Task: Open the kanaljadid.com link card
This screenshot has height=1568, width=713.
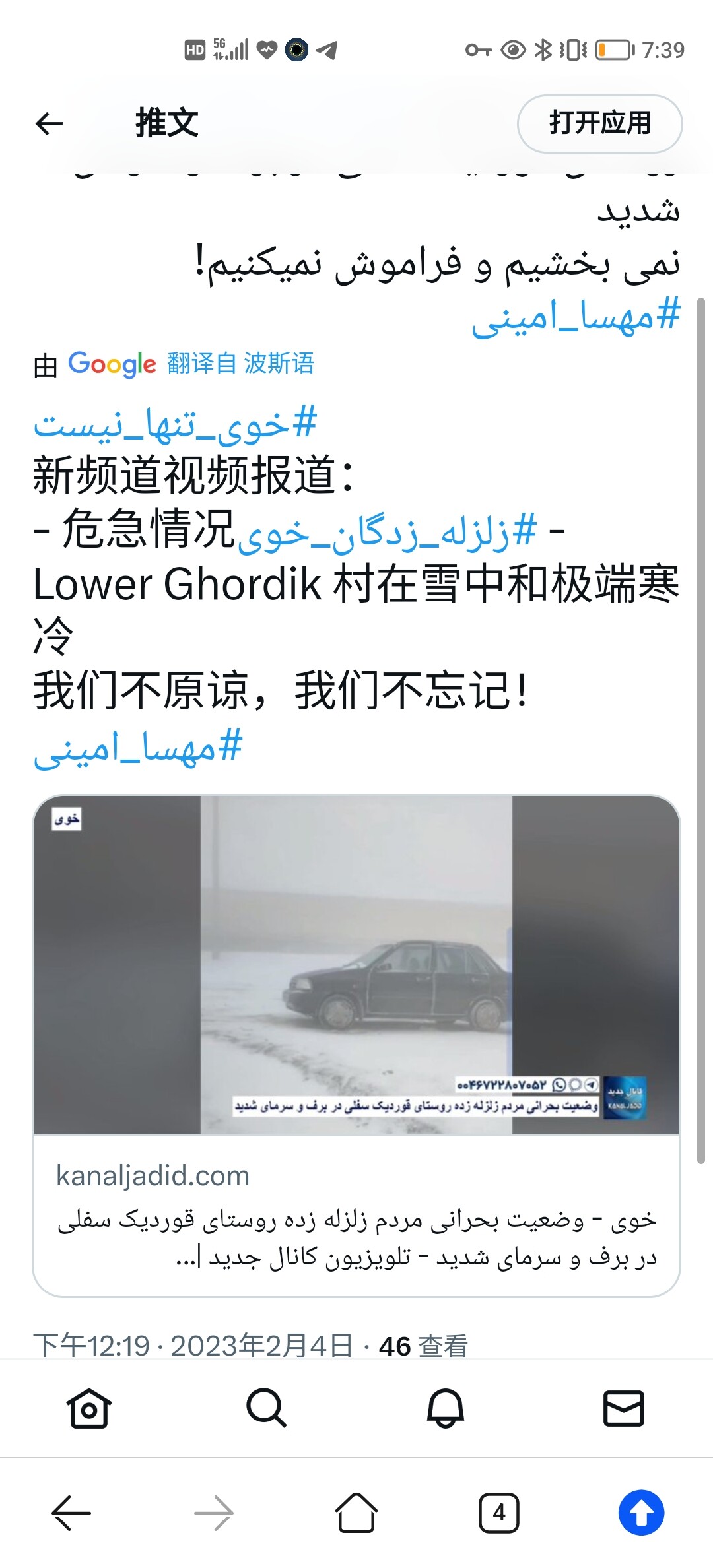Action: click(x=356, y=1046)
